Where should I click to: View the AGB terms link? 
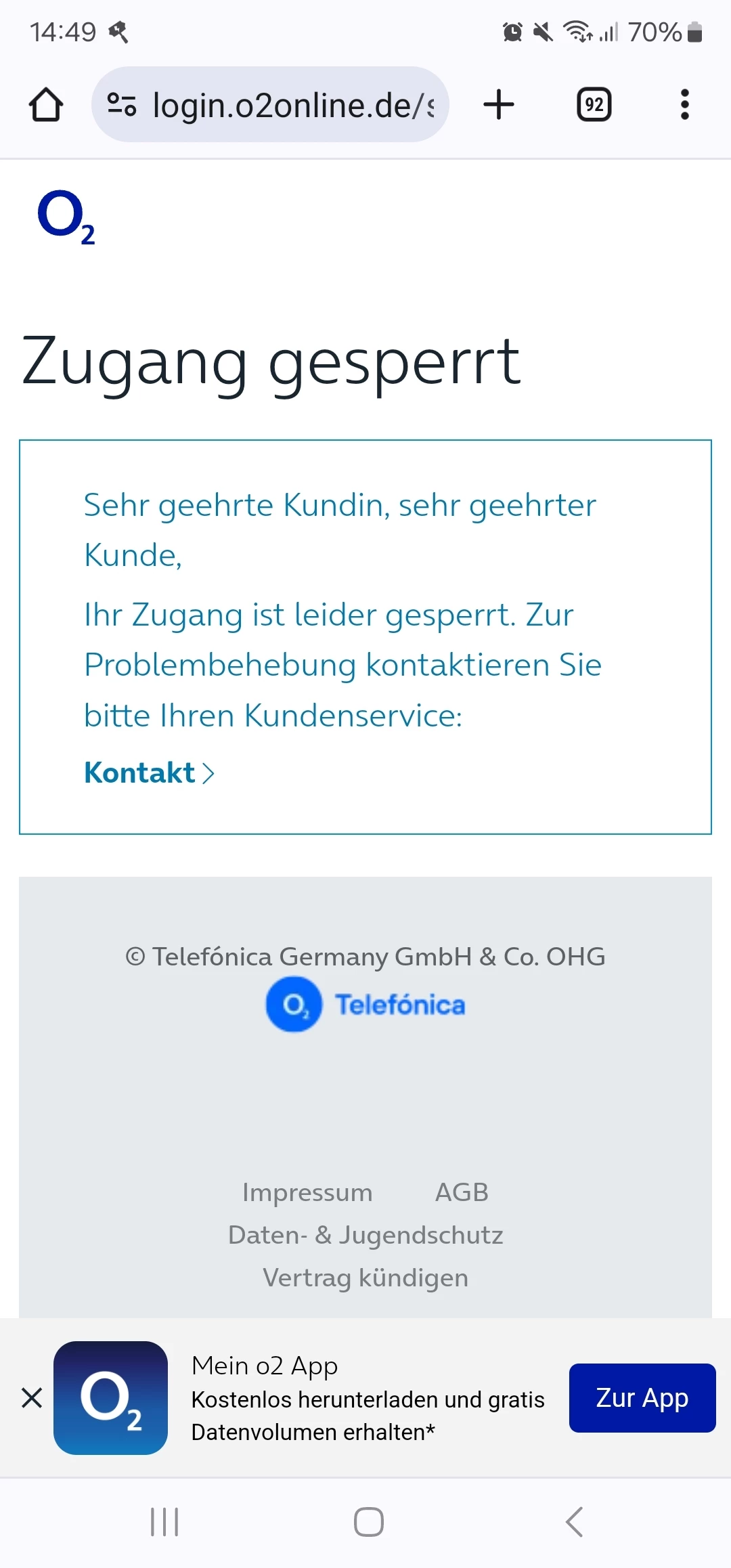coord(462,1192)
